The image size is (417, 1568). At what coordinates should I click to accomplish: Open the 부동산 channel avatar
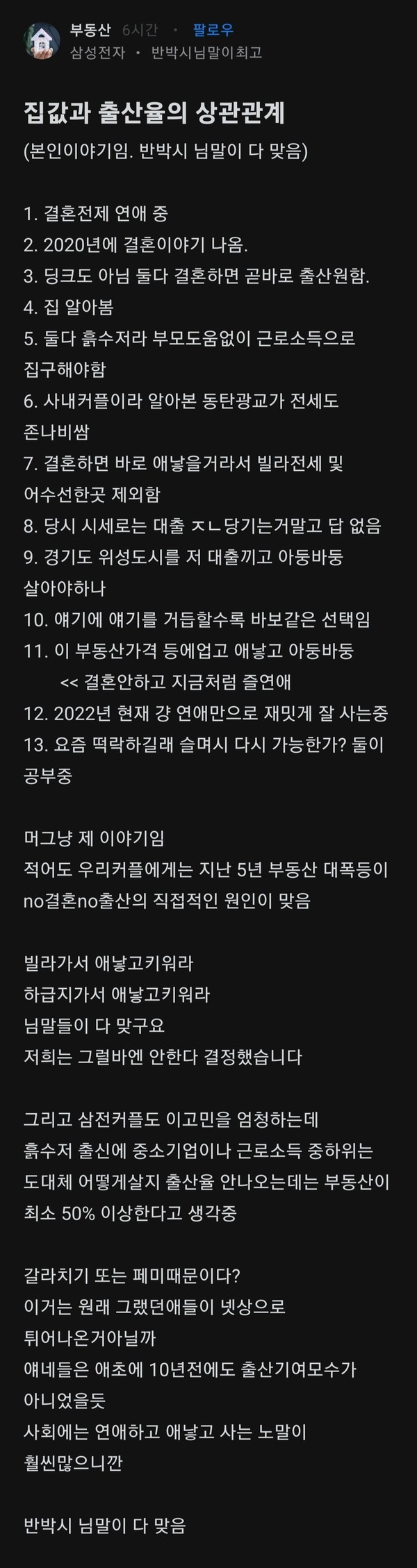[x=42, y=40]
